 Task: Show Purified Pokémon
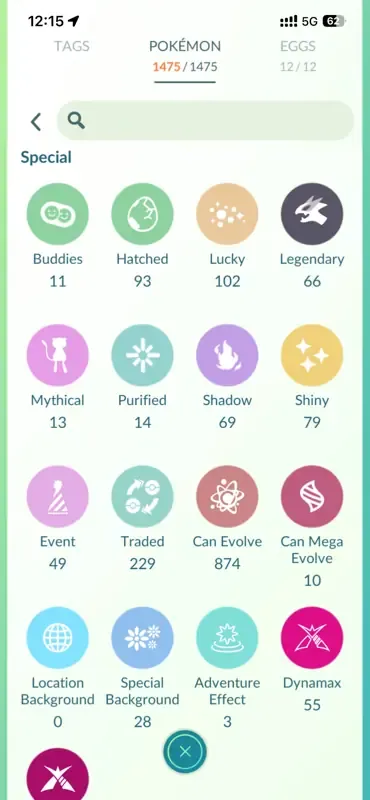coord(142,356)
